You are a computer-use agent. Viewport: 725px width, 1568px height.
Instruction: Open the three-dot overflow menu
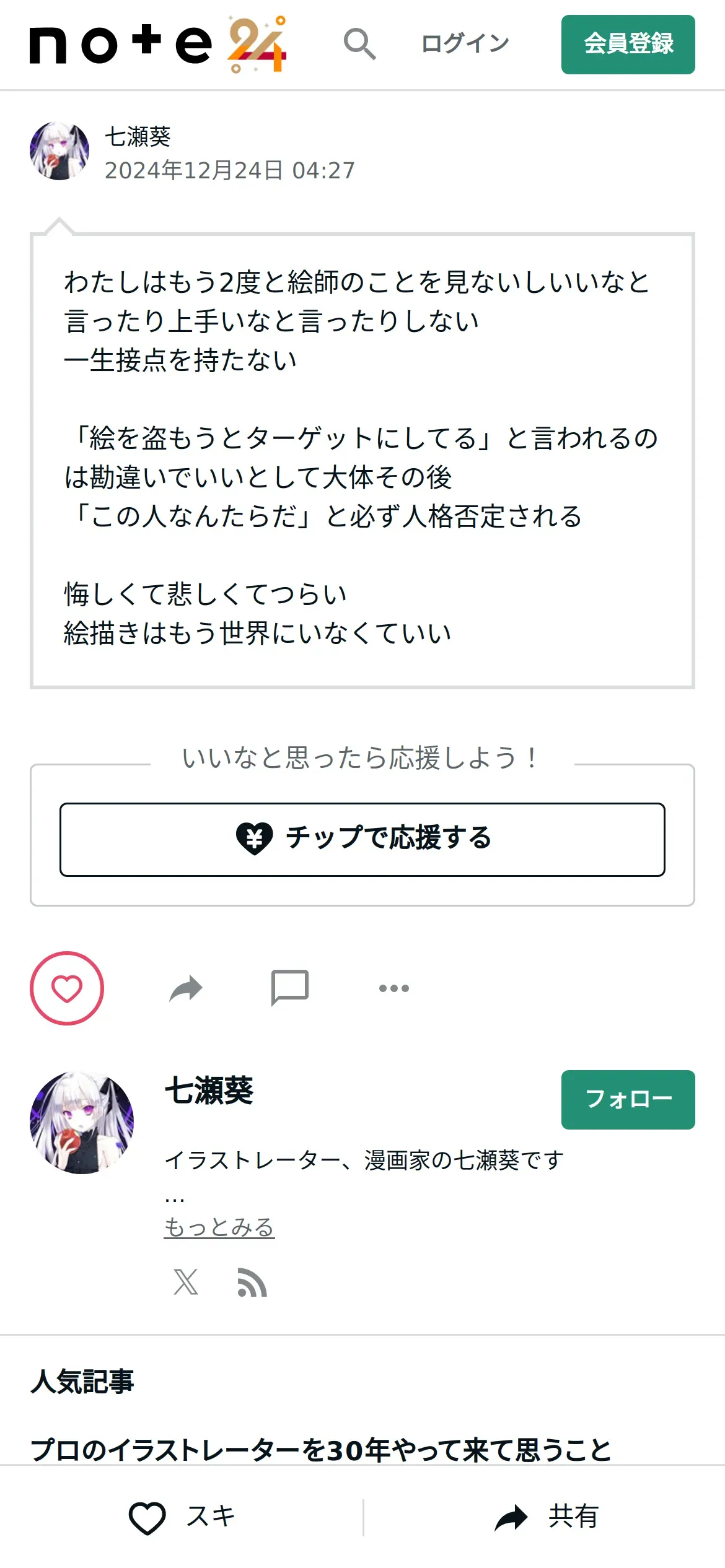coord(394,988)
